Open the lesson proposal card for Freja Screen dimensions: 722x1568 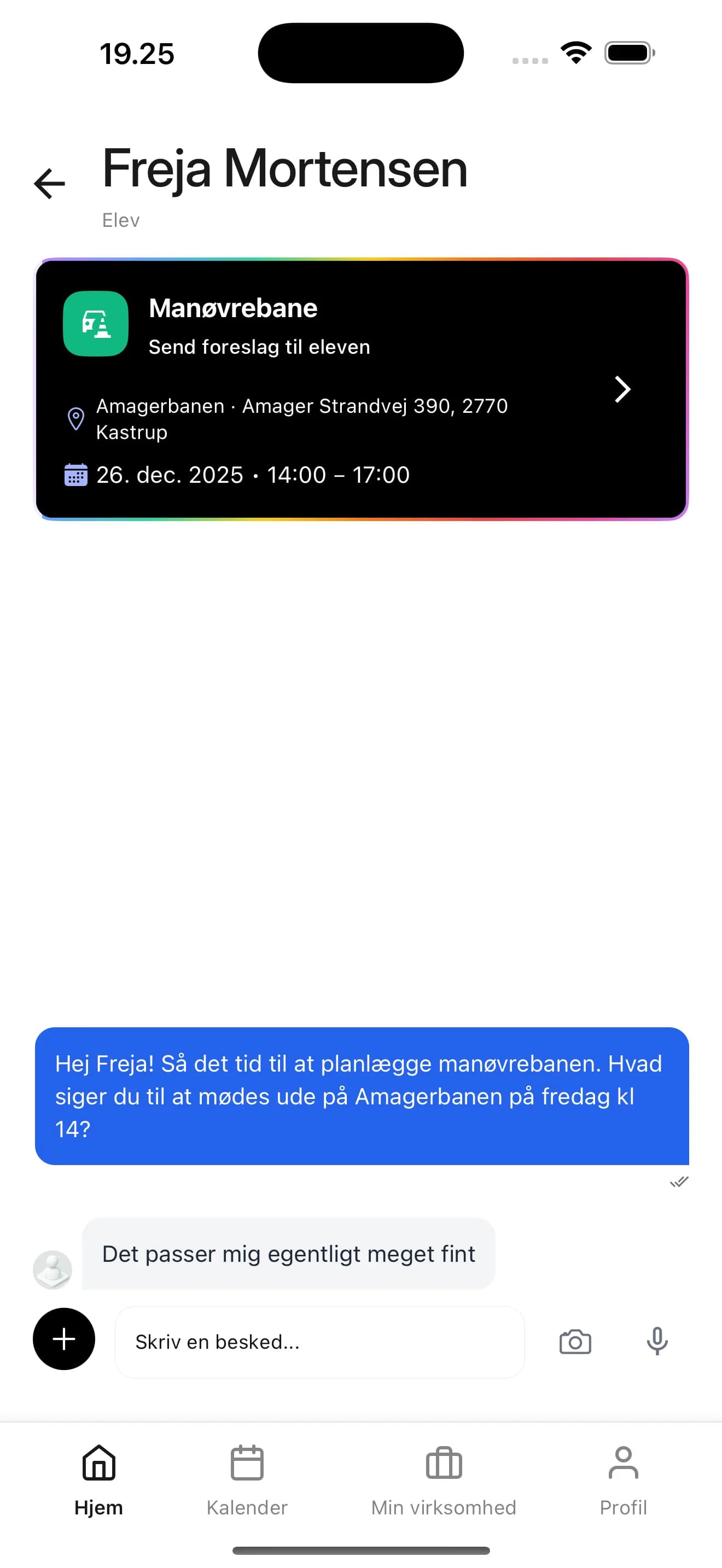click(361, 389)
